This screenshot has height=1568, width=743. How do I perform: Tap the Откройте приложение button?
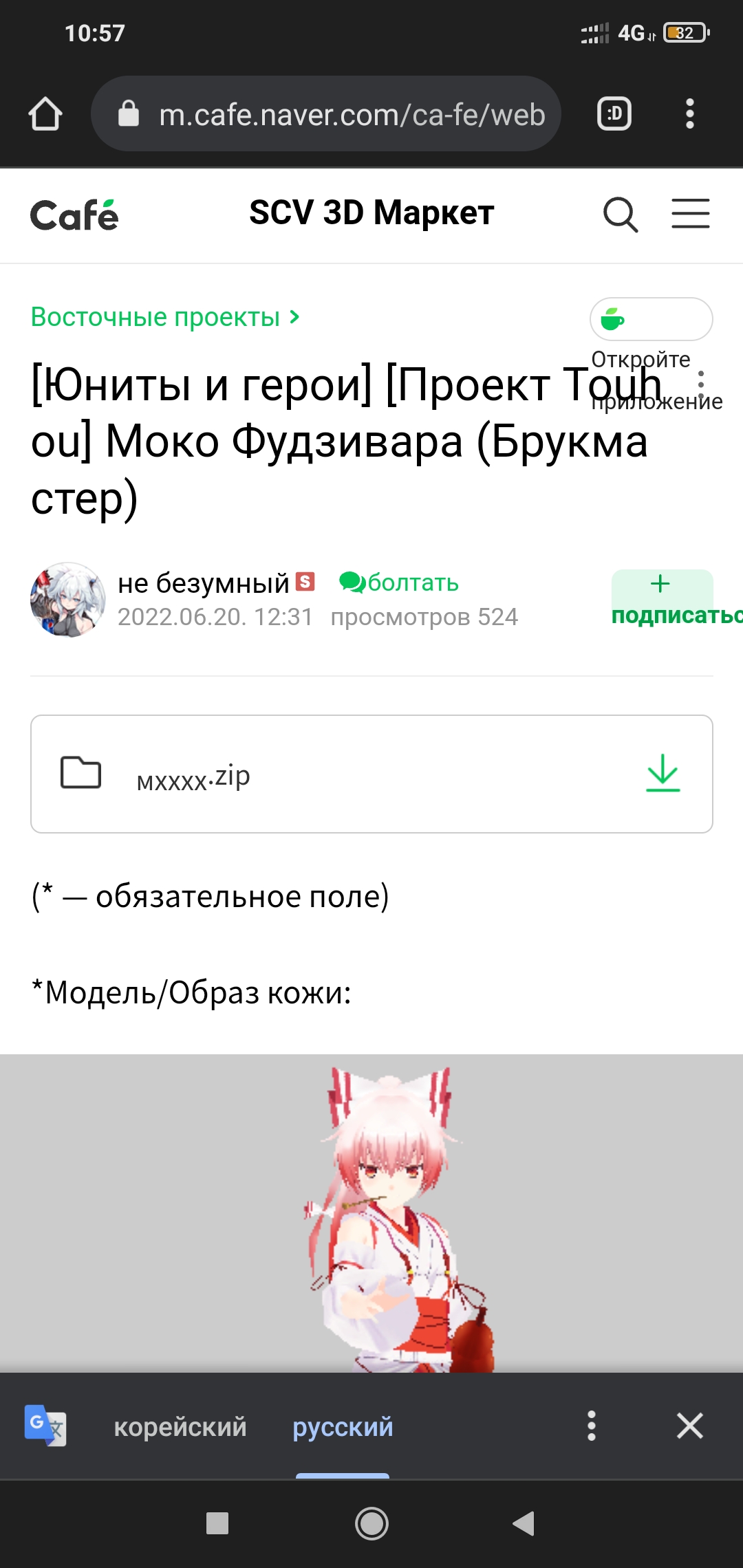[x=651, y=319]
